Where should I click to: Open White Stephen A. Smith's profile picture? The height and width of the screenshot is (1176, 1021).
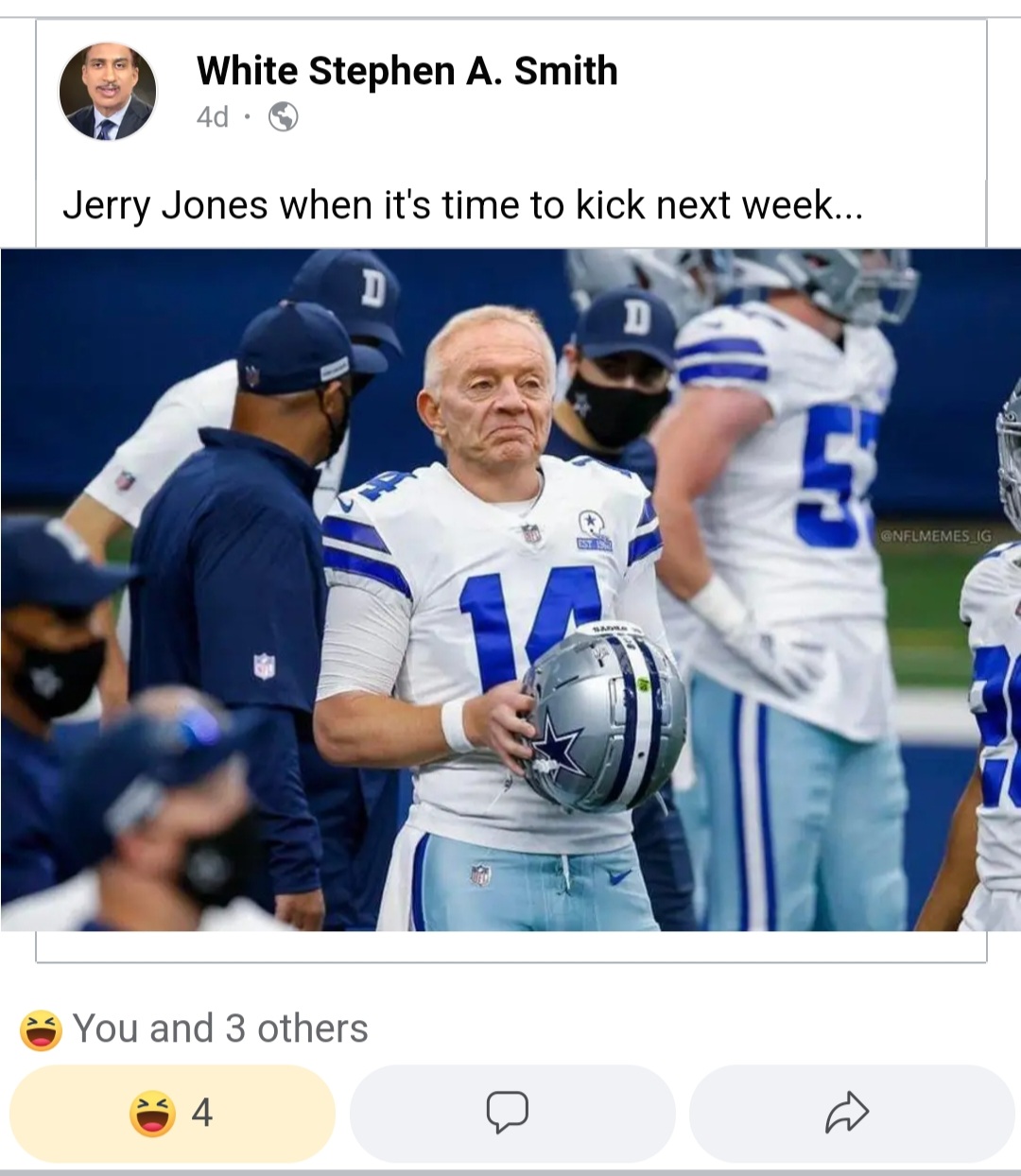point(107,92)
